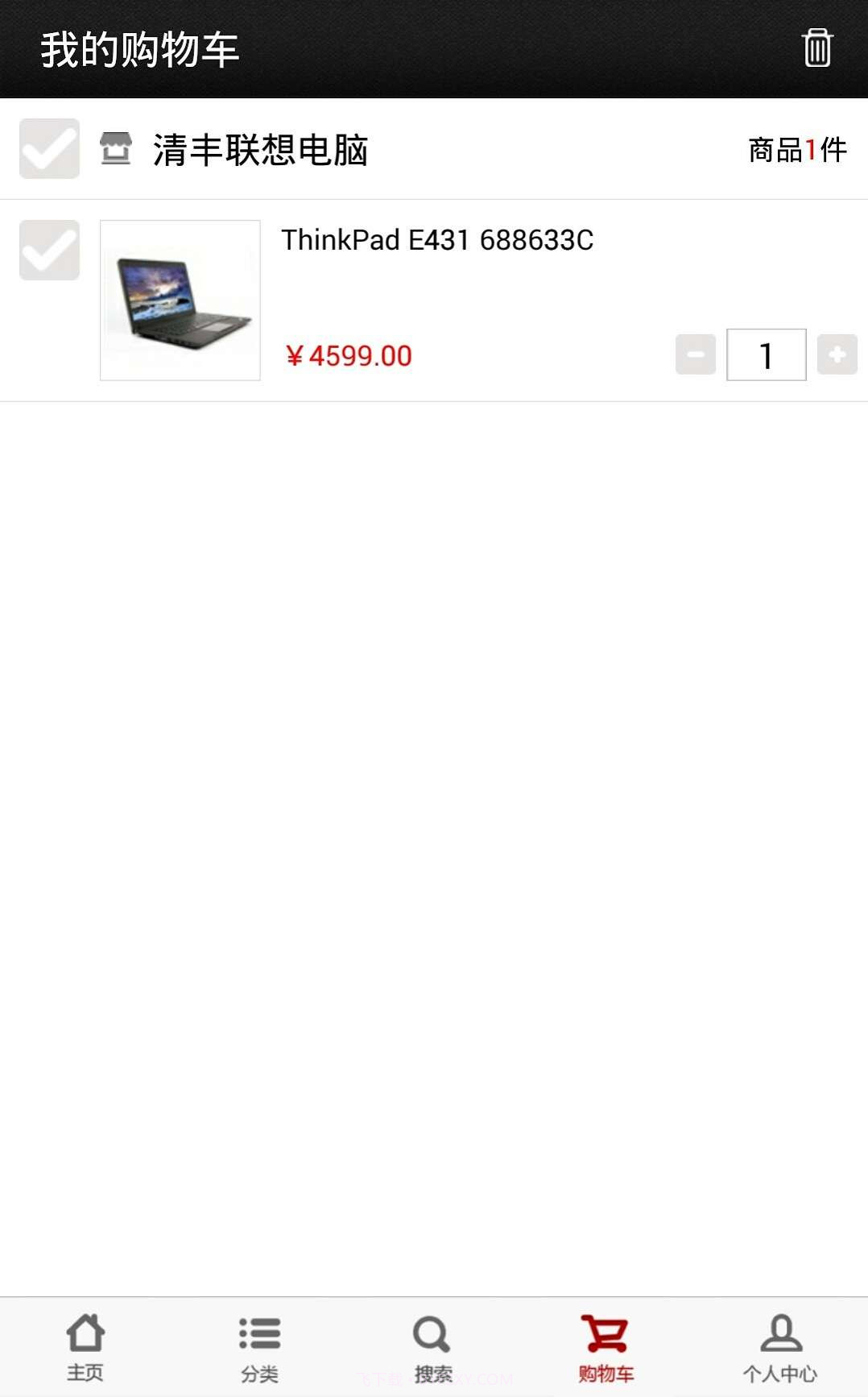Switch to the 个人中心 profile tab

(780, 1347)
